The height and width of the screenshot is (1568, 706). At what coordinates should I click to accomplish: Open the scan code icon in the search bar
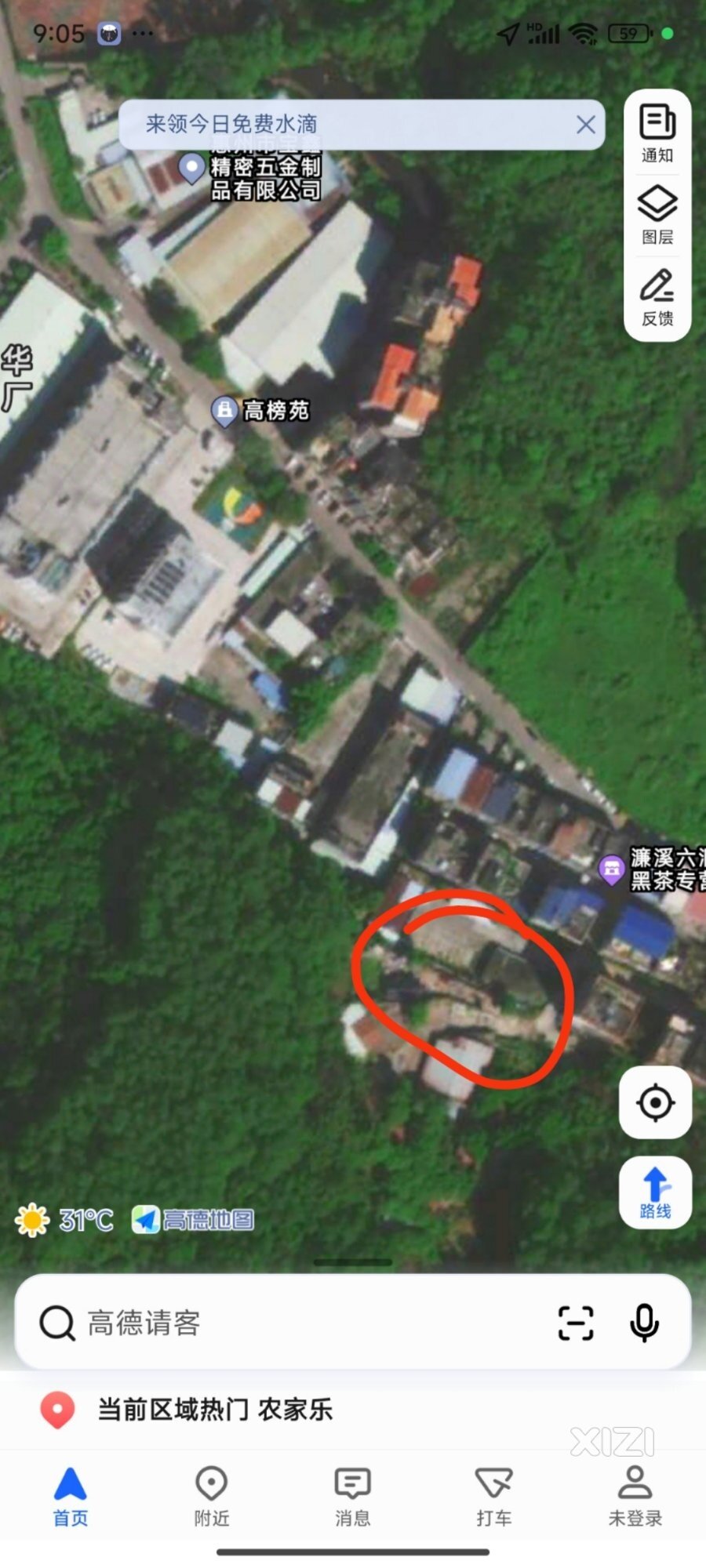[575, 1323]
